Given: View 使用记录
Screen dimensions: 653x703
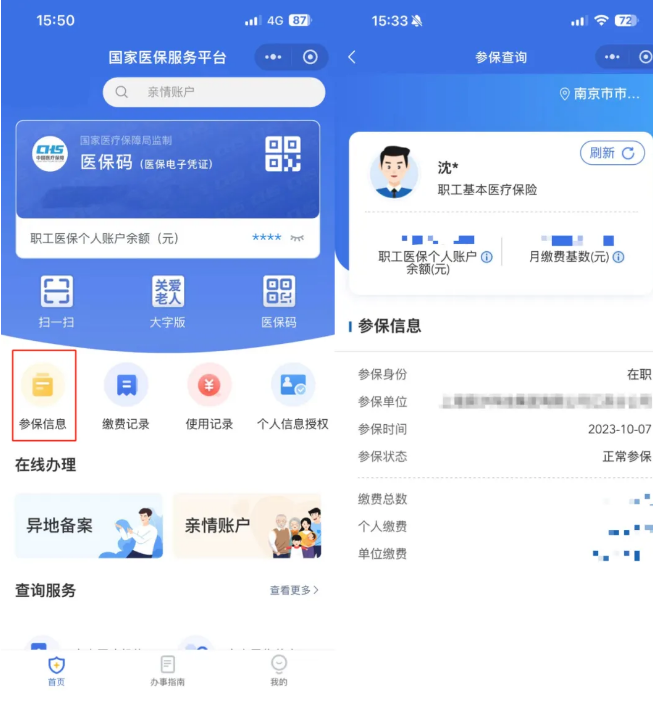Looking at the screenshot, I should tap(209, 396).
